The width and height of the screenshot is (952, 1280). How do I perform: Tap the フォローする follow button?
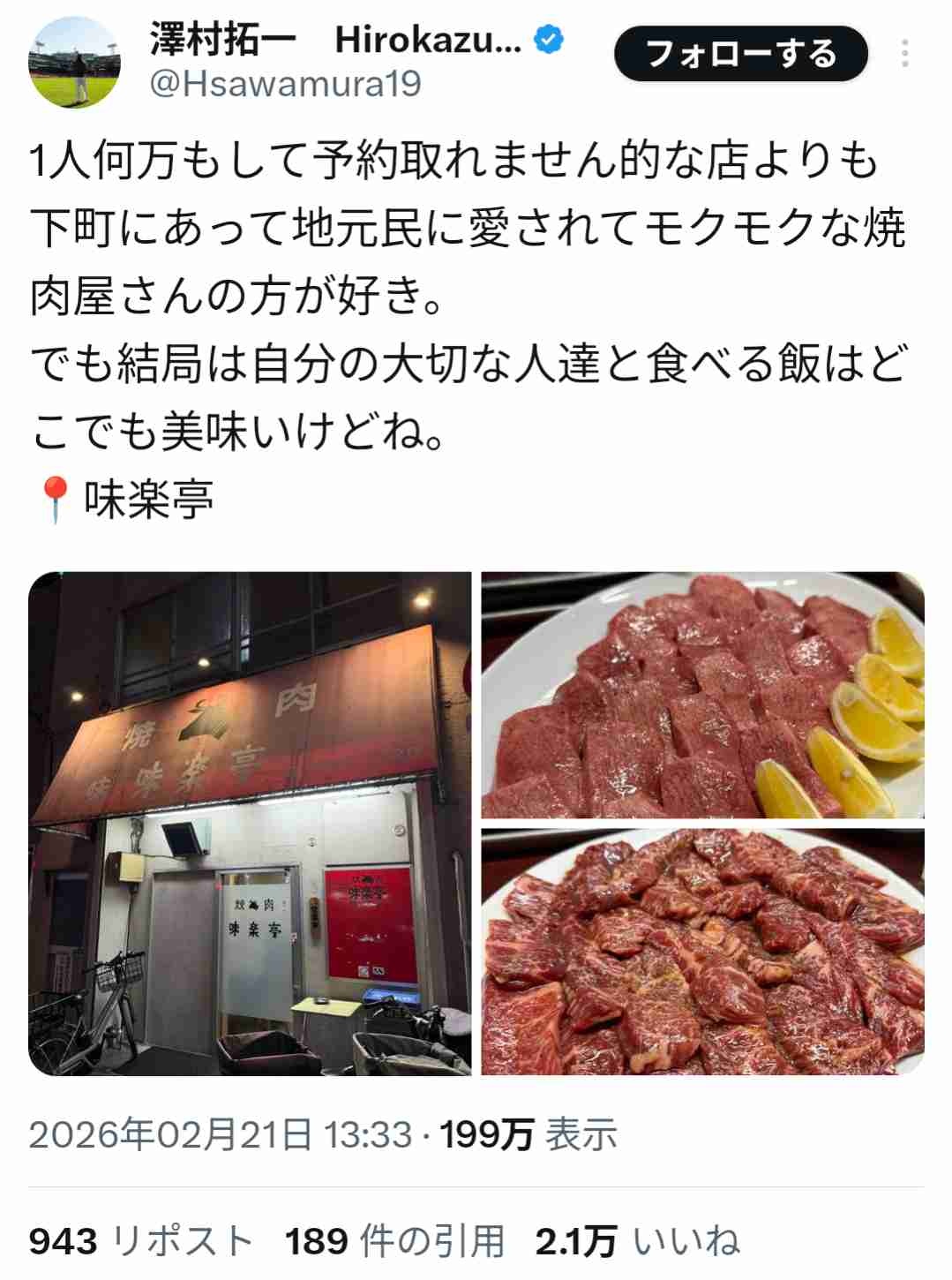(x=740, y=54)
